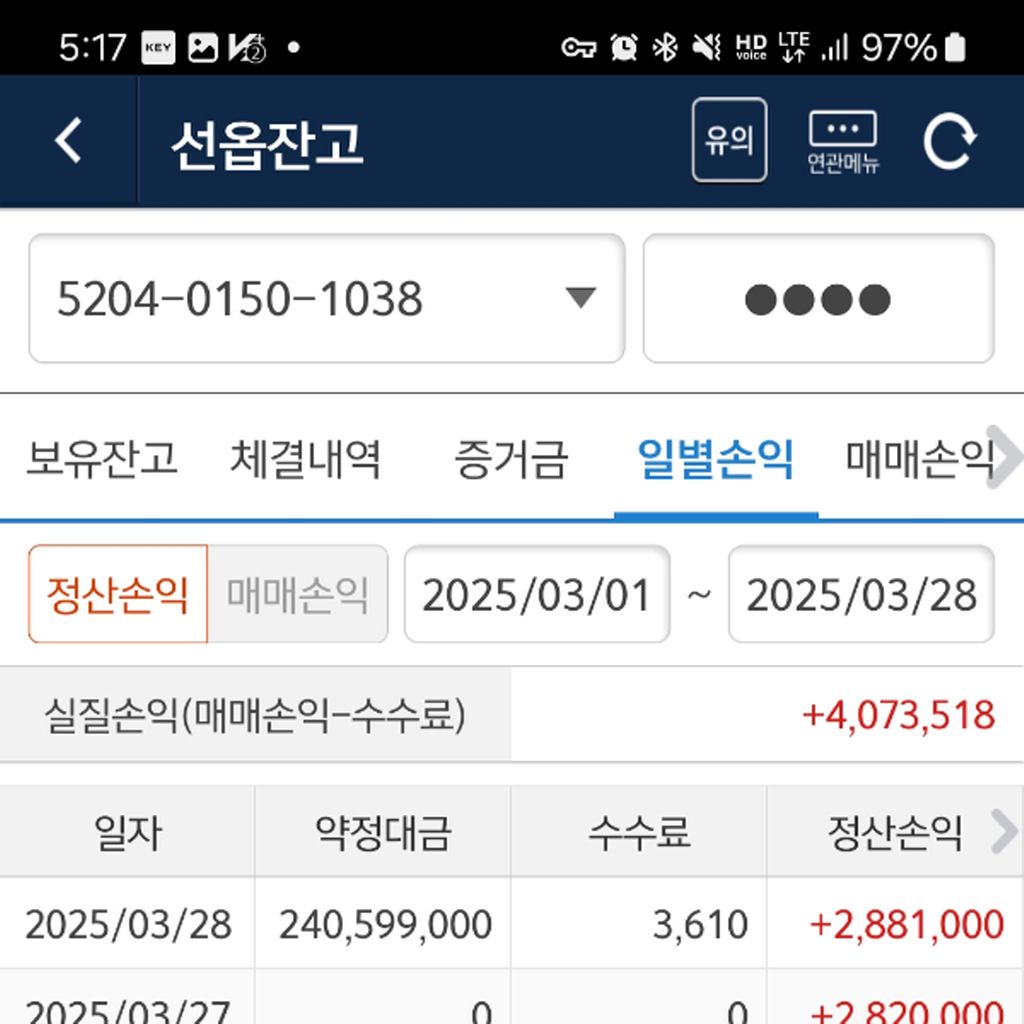Image resolution: width=1024 pixels, height=1024 pixels.
Task: Go back from the 선옵잔고 screen
Action: 68,141
